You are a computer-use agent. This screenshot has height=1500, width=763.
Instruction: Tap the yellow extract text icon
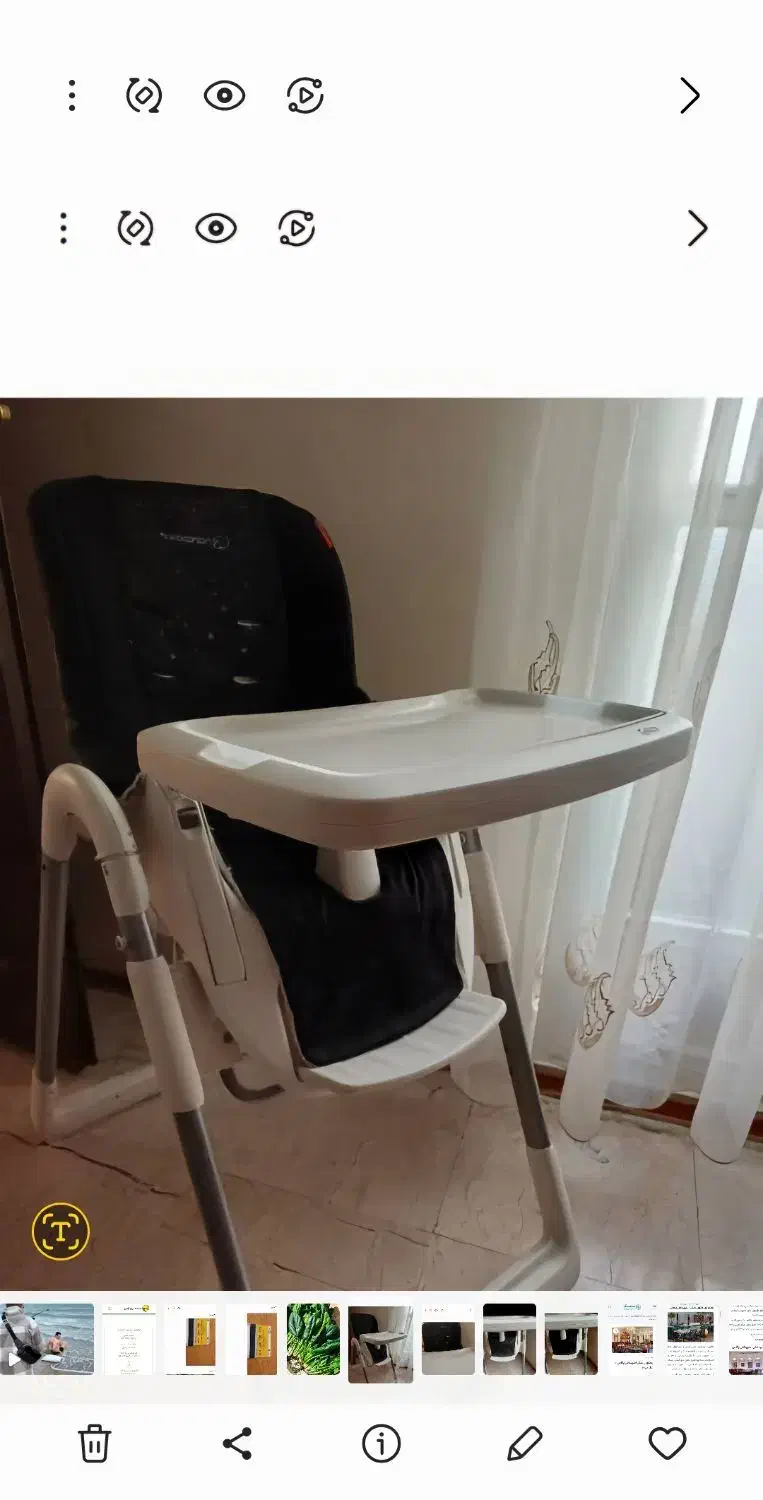(61, 1231)
